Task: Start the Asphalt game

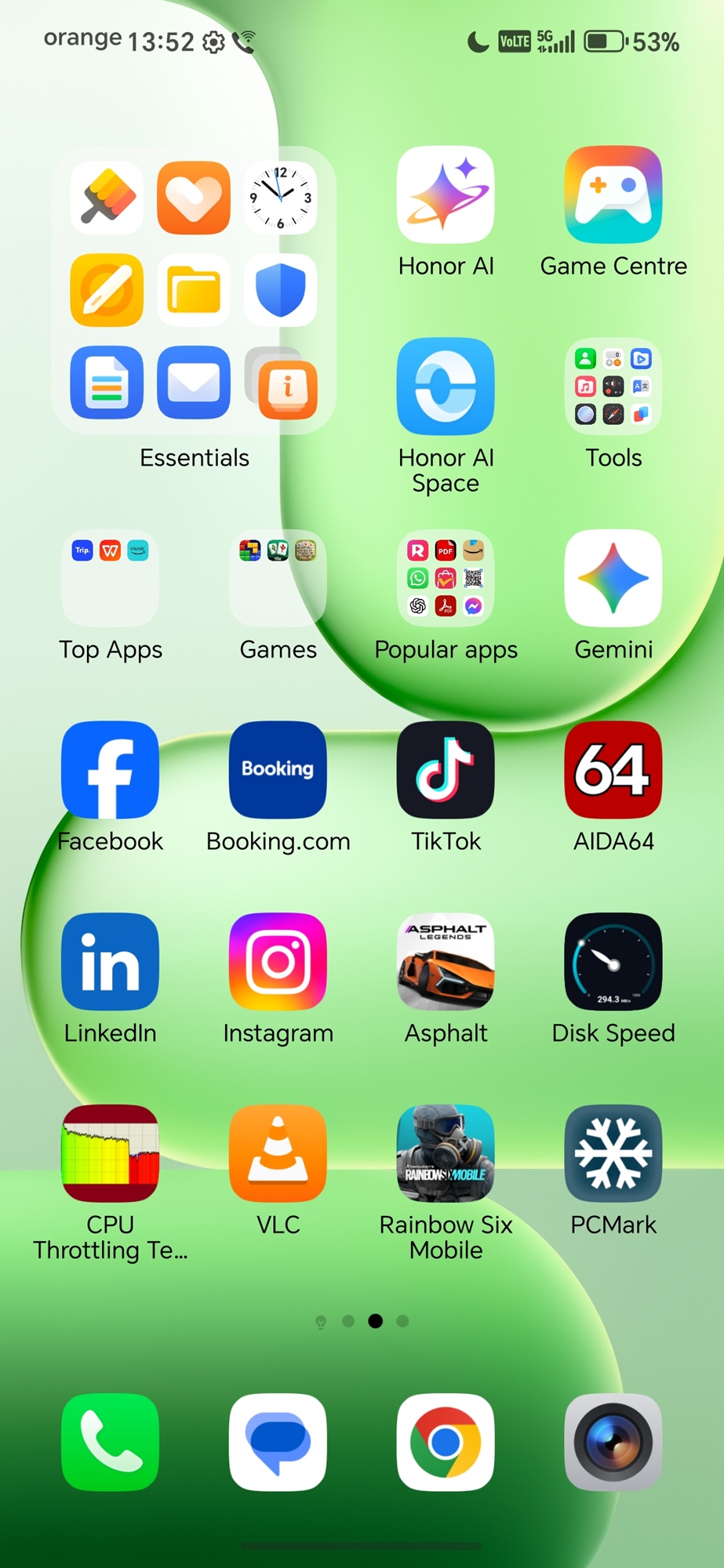Action: [x=446, y=962]
